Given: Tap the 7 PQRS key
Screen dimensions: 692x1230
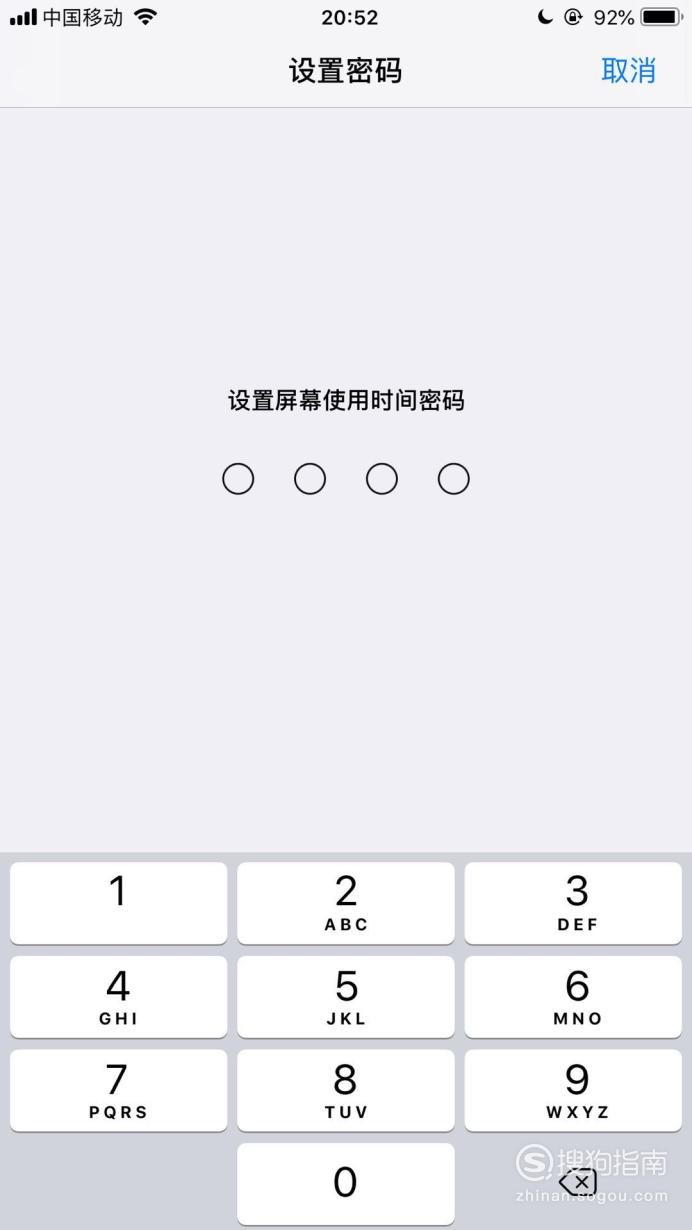Looking at the screenshot, I should tap(118, 1090).
